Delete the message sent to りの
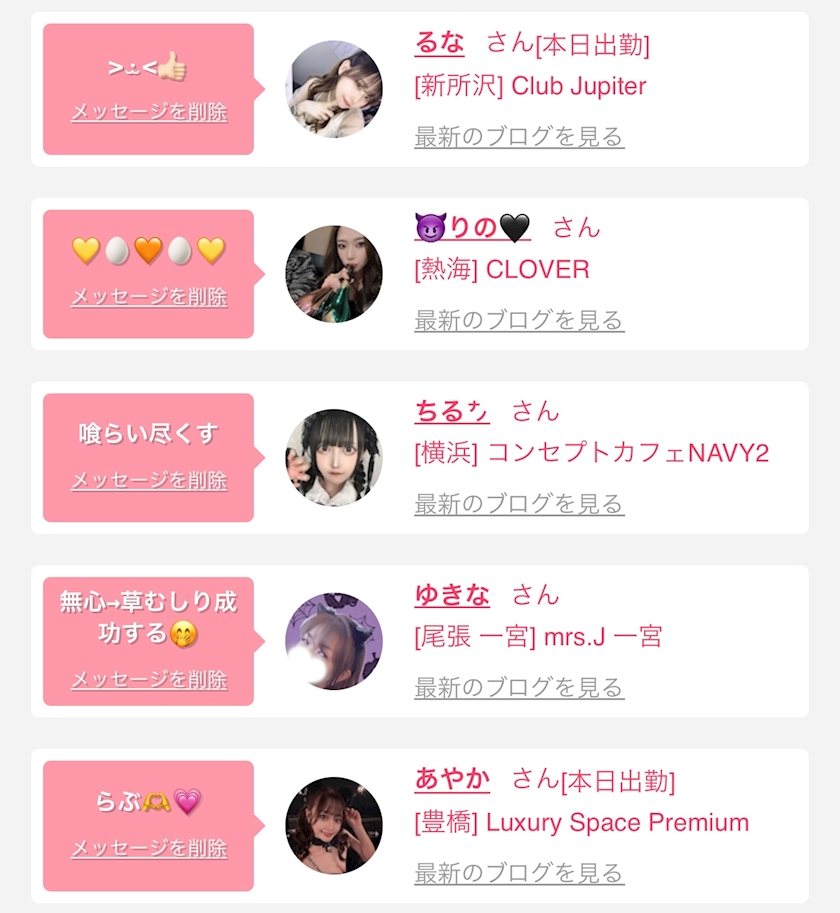 click(149, 297)
